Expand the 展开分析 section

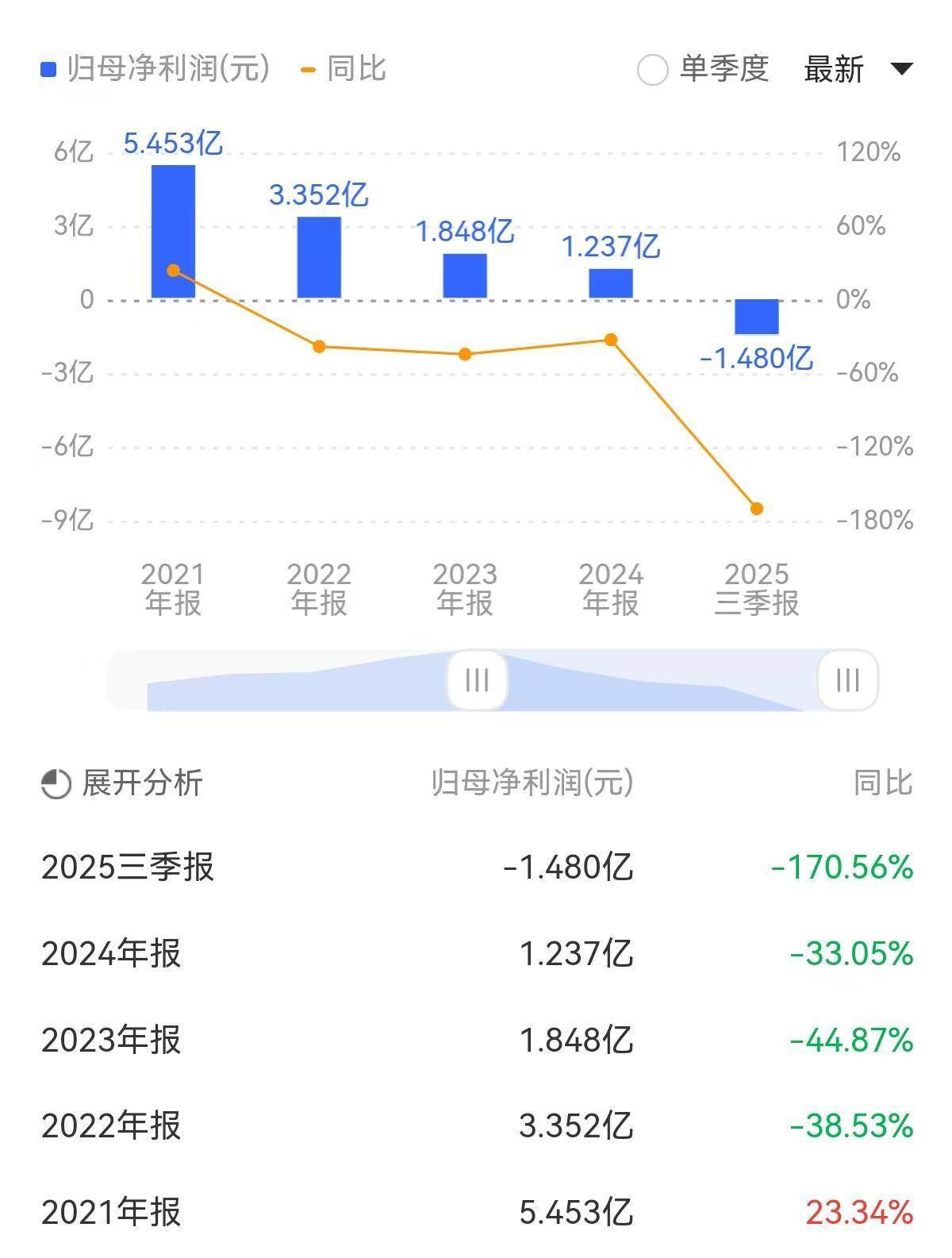point(122,783)
